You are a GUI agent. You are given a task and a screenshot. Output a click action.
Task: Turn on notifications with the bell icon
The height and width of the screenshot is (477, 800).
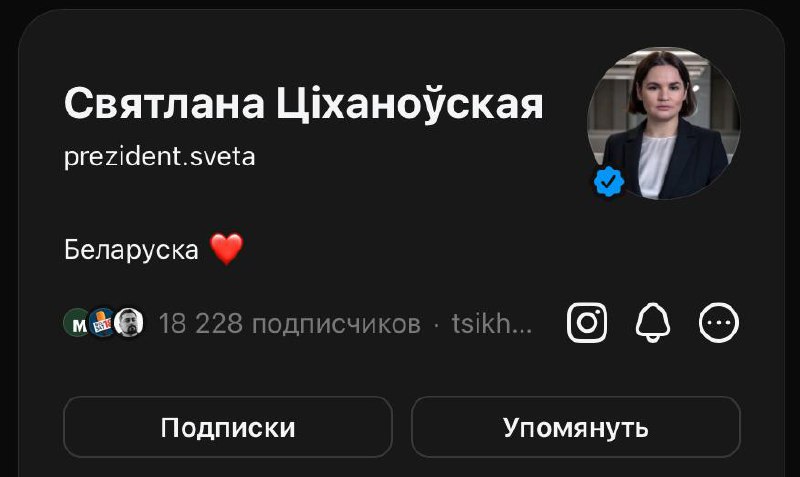coord(653,323)
